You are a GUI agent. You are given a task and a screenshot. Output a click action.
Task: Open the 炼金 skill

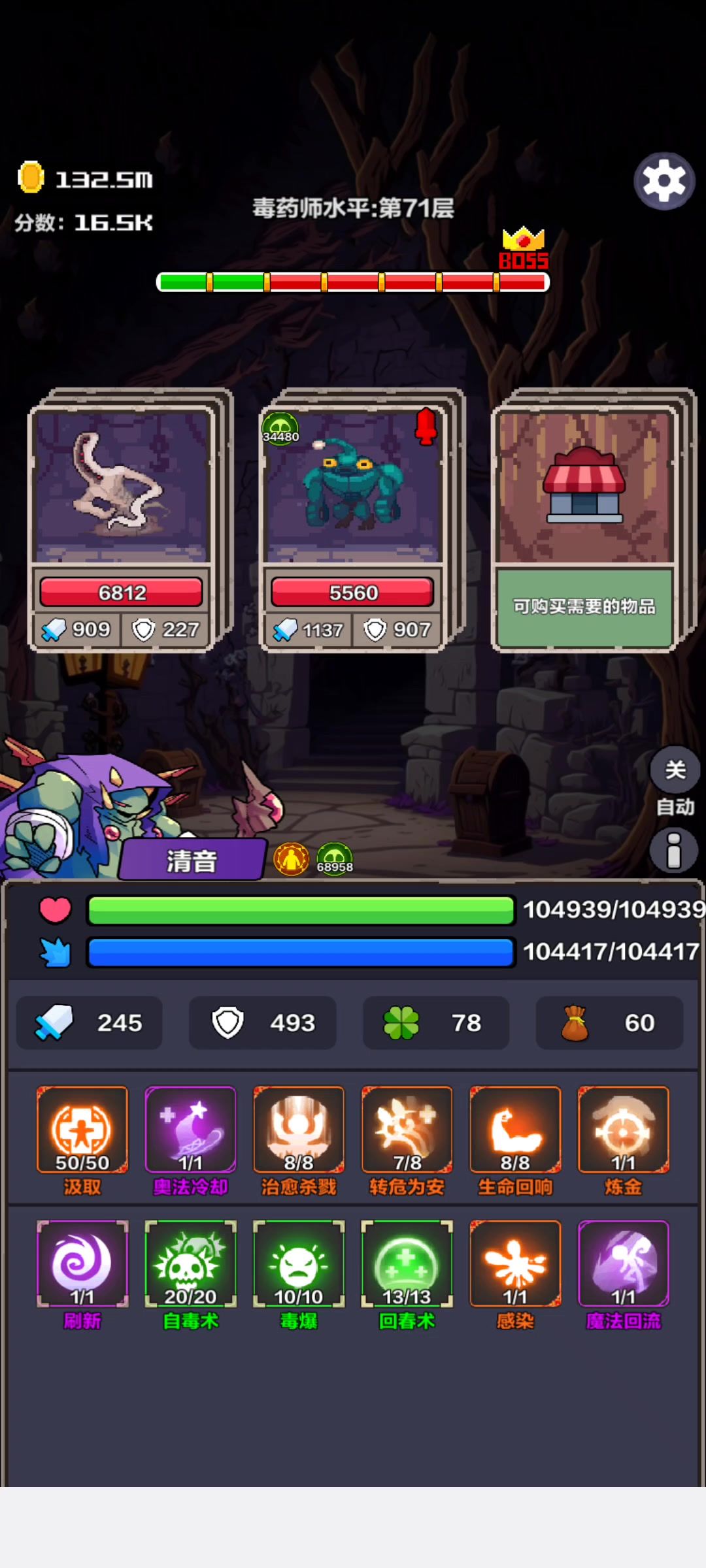[623, 1130]
